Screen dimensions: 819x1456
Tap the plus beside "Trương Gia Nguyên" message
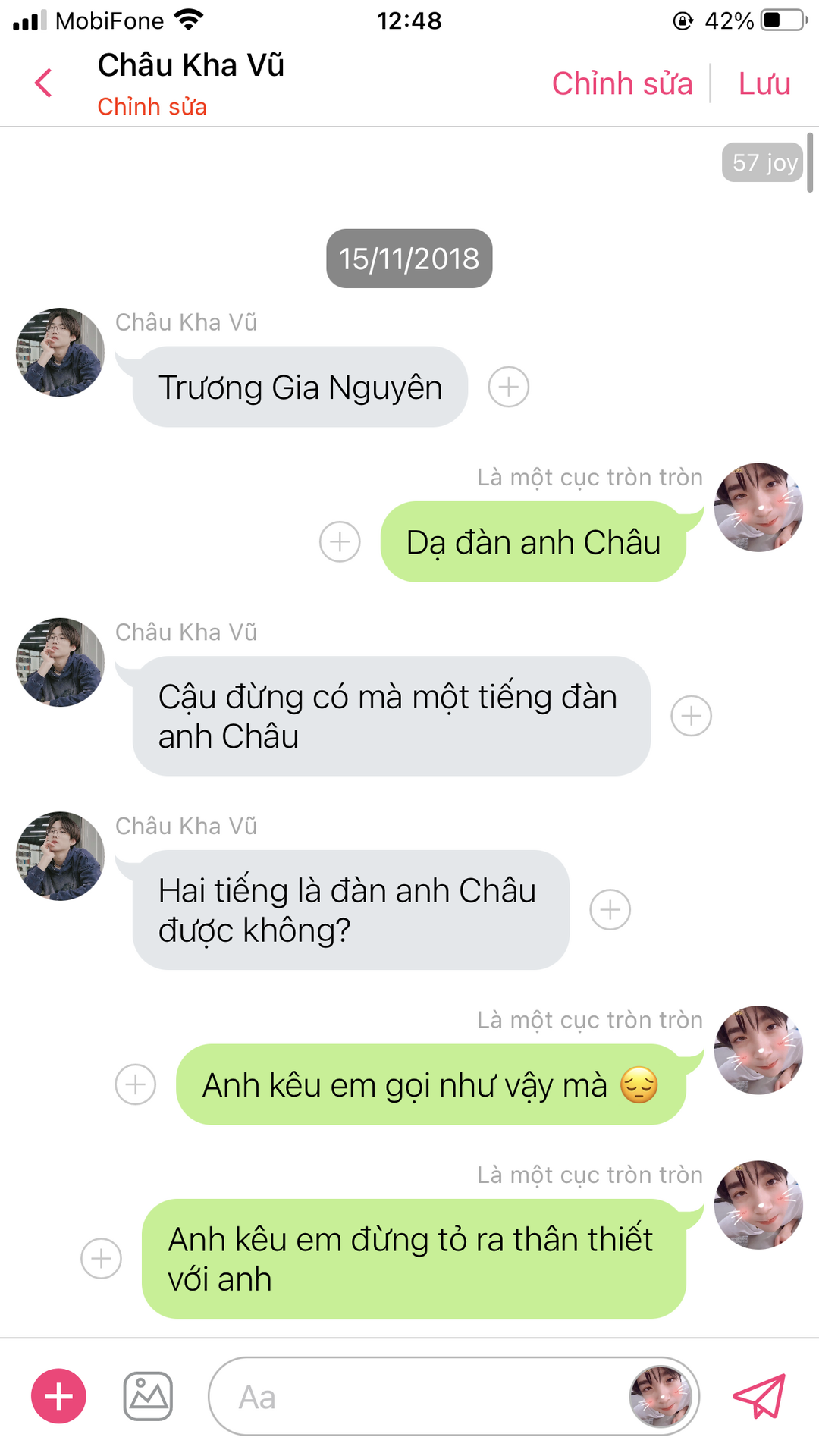pyautogui.click(x=508, y=388)
